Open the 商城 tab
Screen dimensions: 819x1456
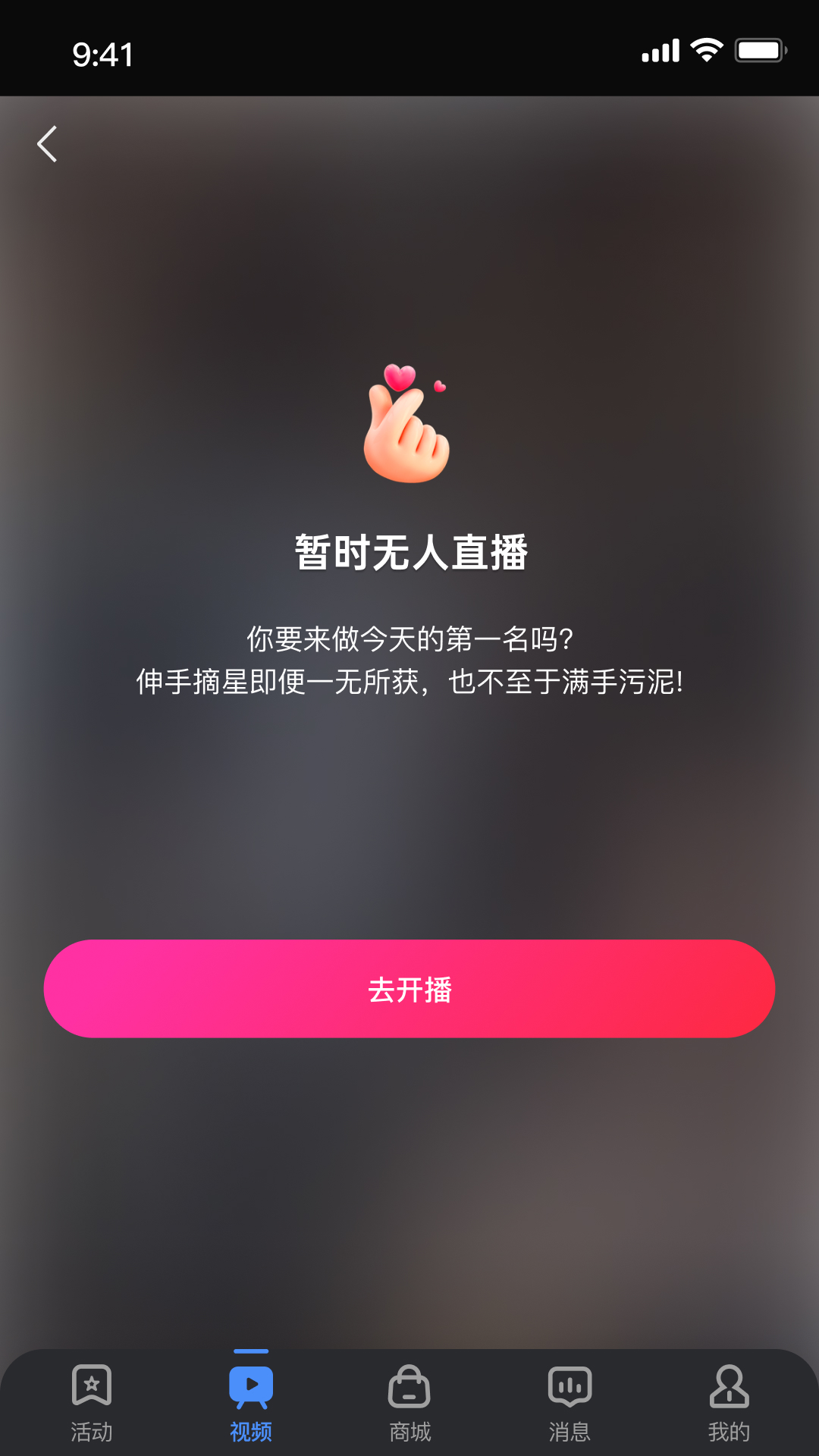[x=409, y=1407]
